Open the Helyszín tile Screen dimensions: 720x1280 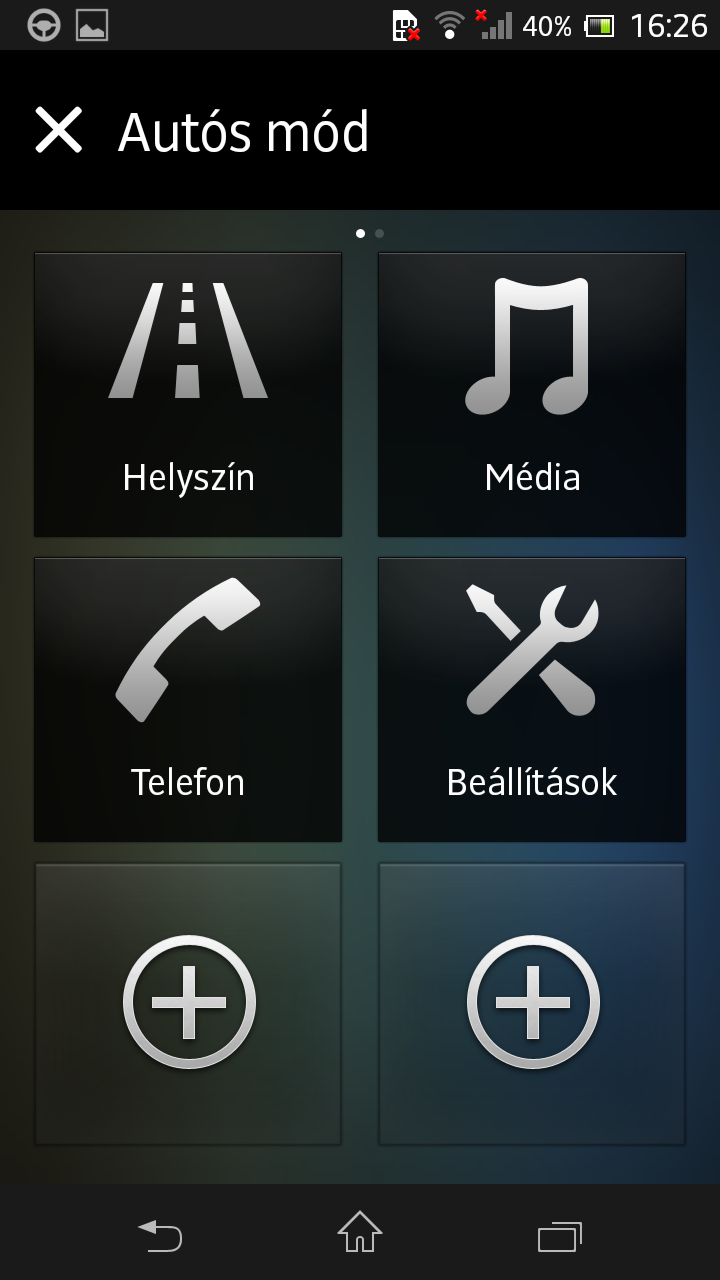(188, 395)
